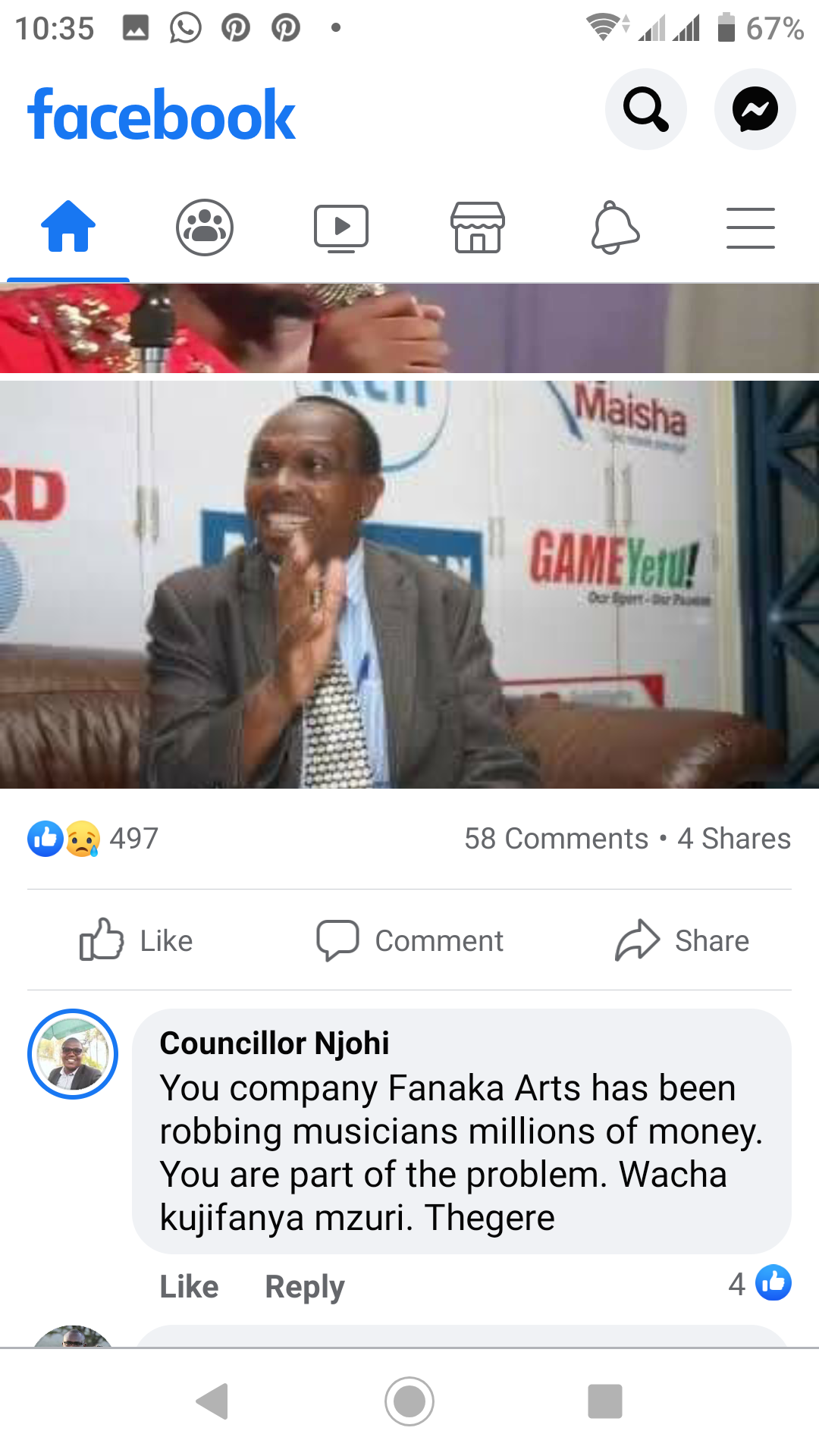The width and height of the screenshot is (819, 1456).
Task: Open Councillor Njohi's profile name link
Action: (x=275, y=1043)
